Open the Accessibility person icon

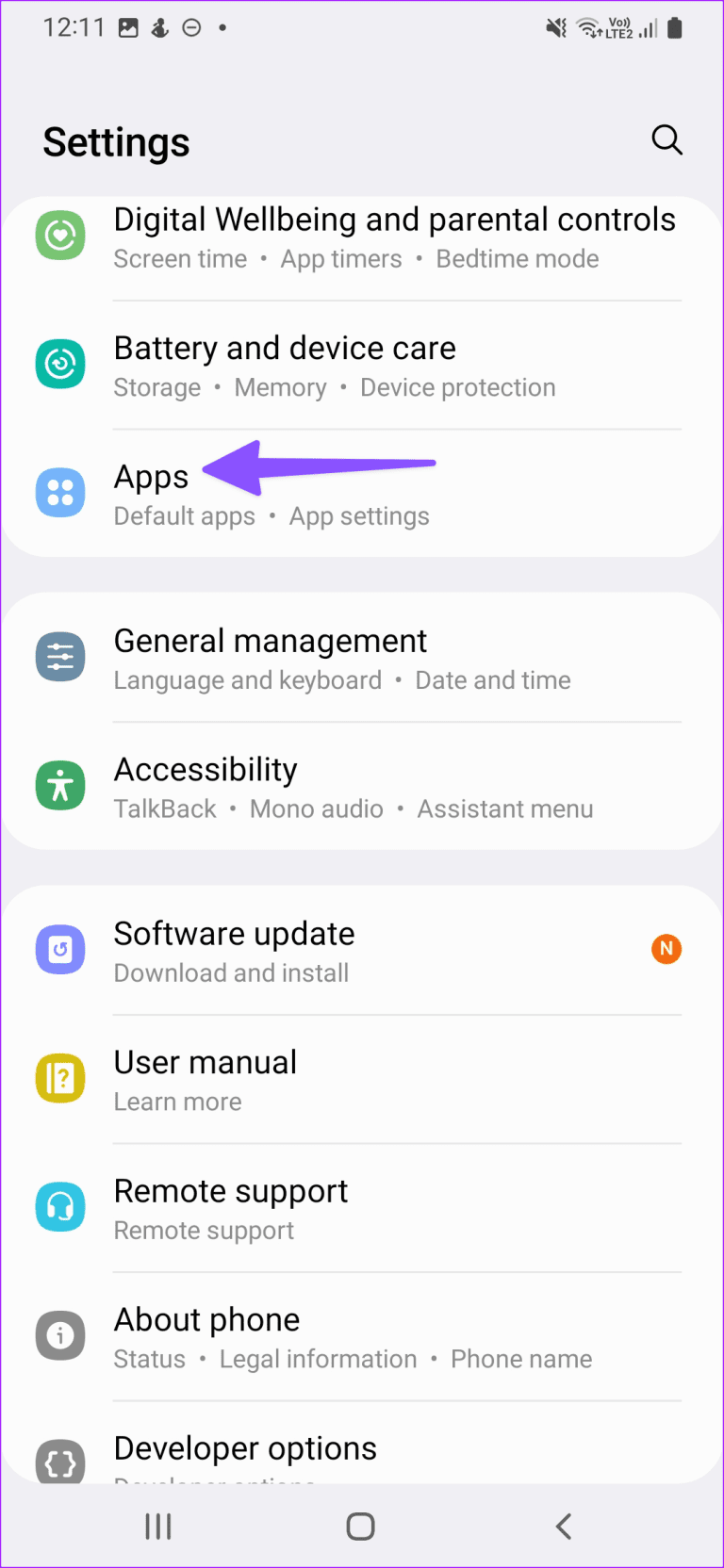coord(59,785)
